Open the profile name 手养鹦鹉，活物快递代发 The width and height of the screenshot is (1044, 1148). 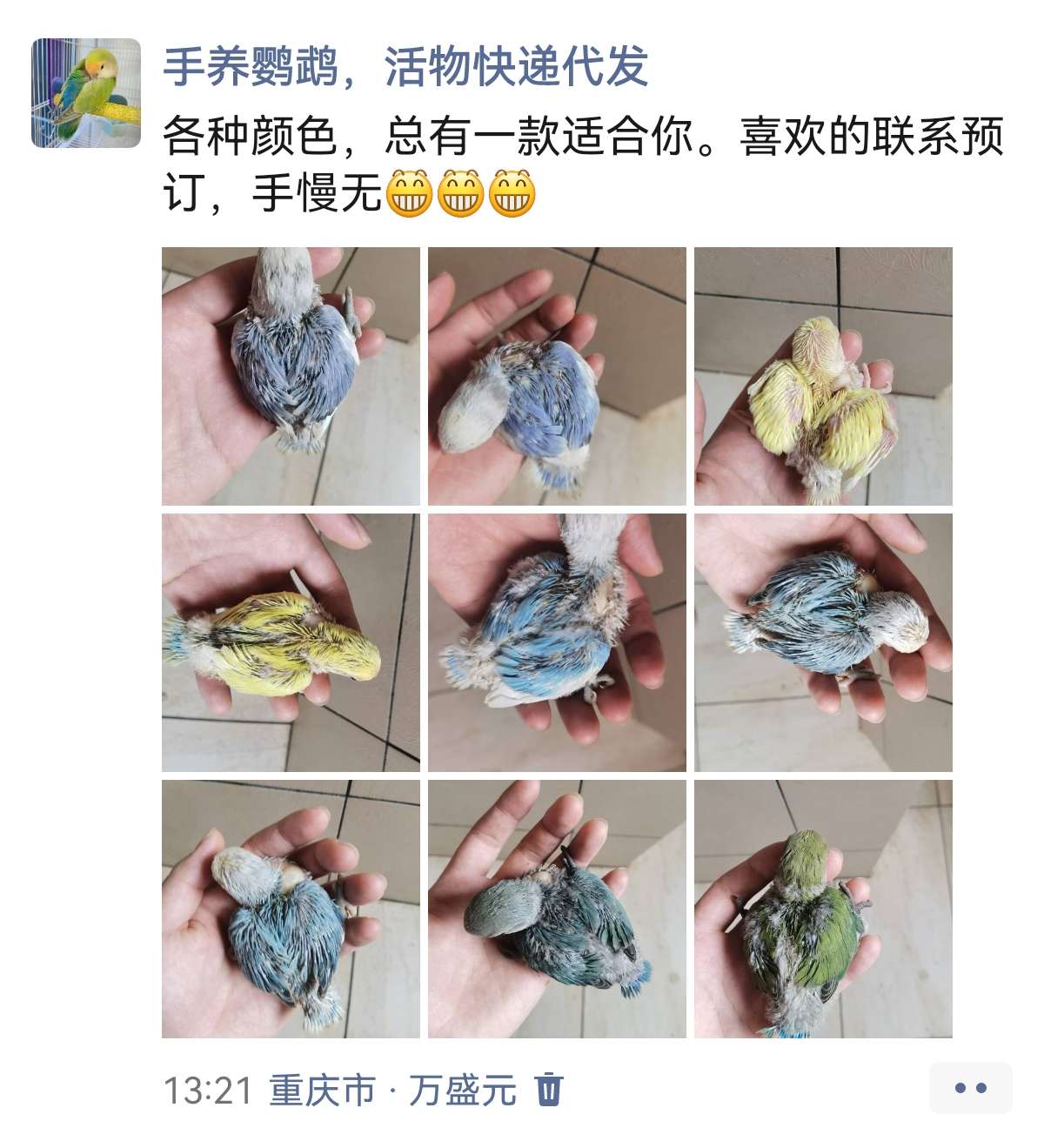pyautogui.click(x=405, y=66)
